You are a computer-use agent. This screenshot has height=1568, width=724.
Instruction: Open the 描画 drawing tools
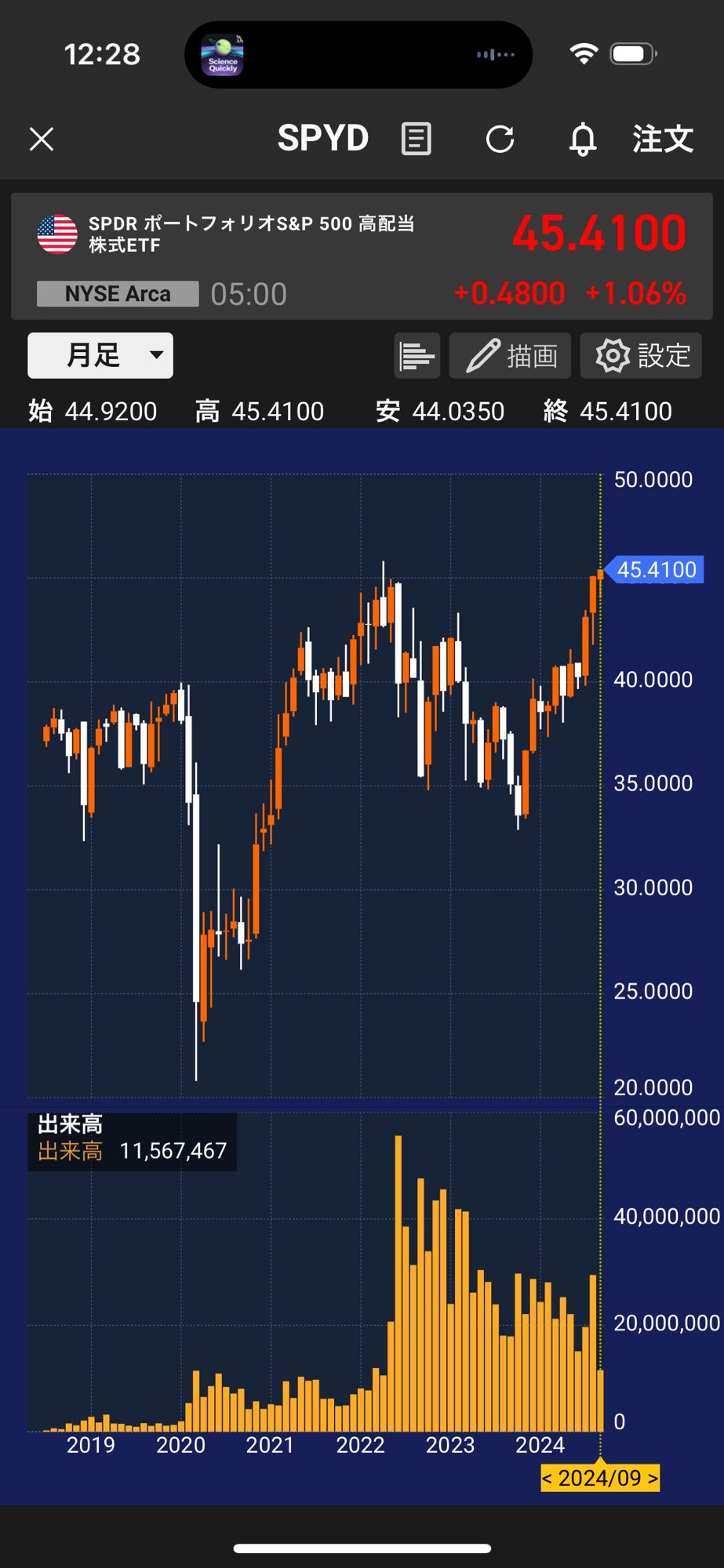(x=512, y=356)
